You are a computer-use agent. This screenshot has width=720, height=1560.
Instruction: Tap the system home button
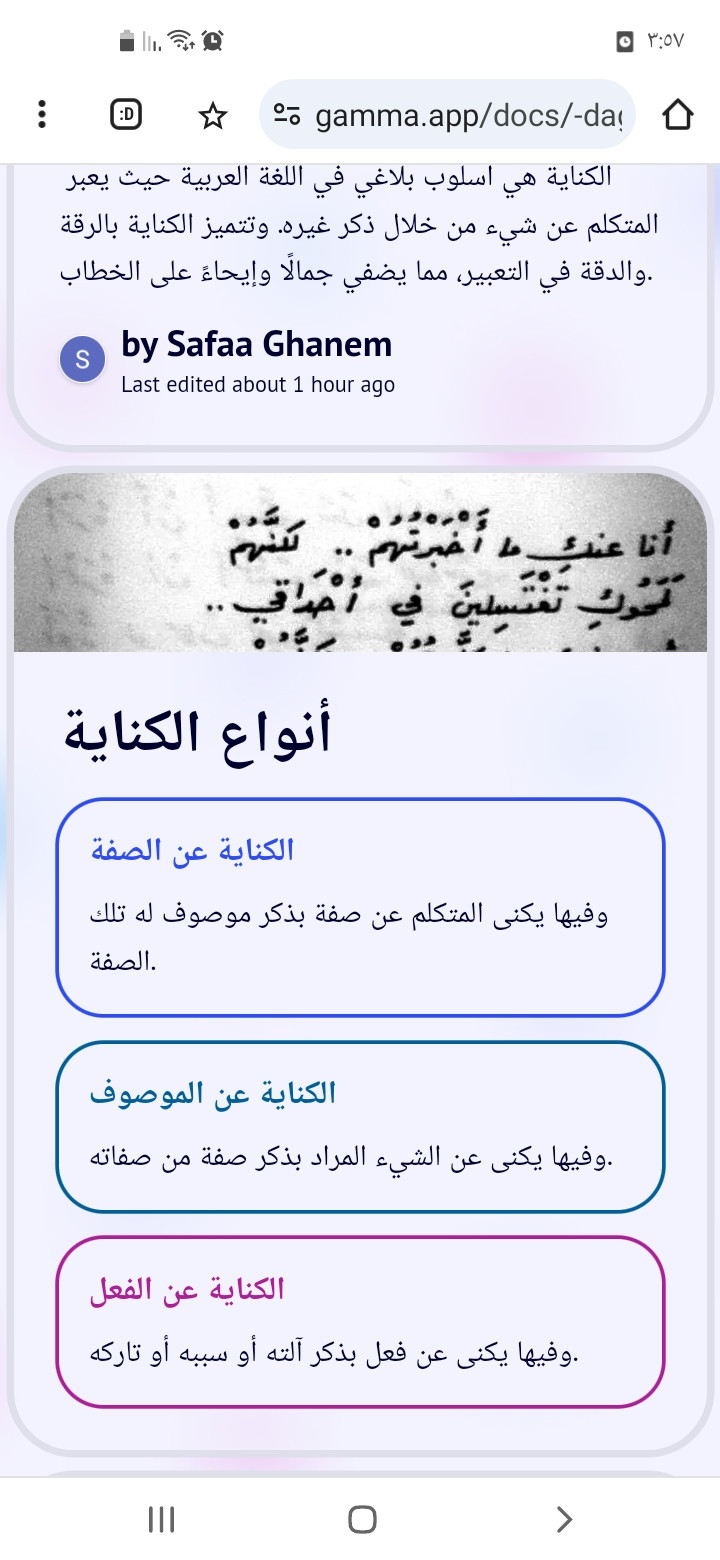362,1519
